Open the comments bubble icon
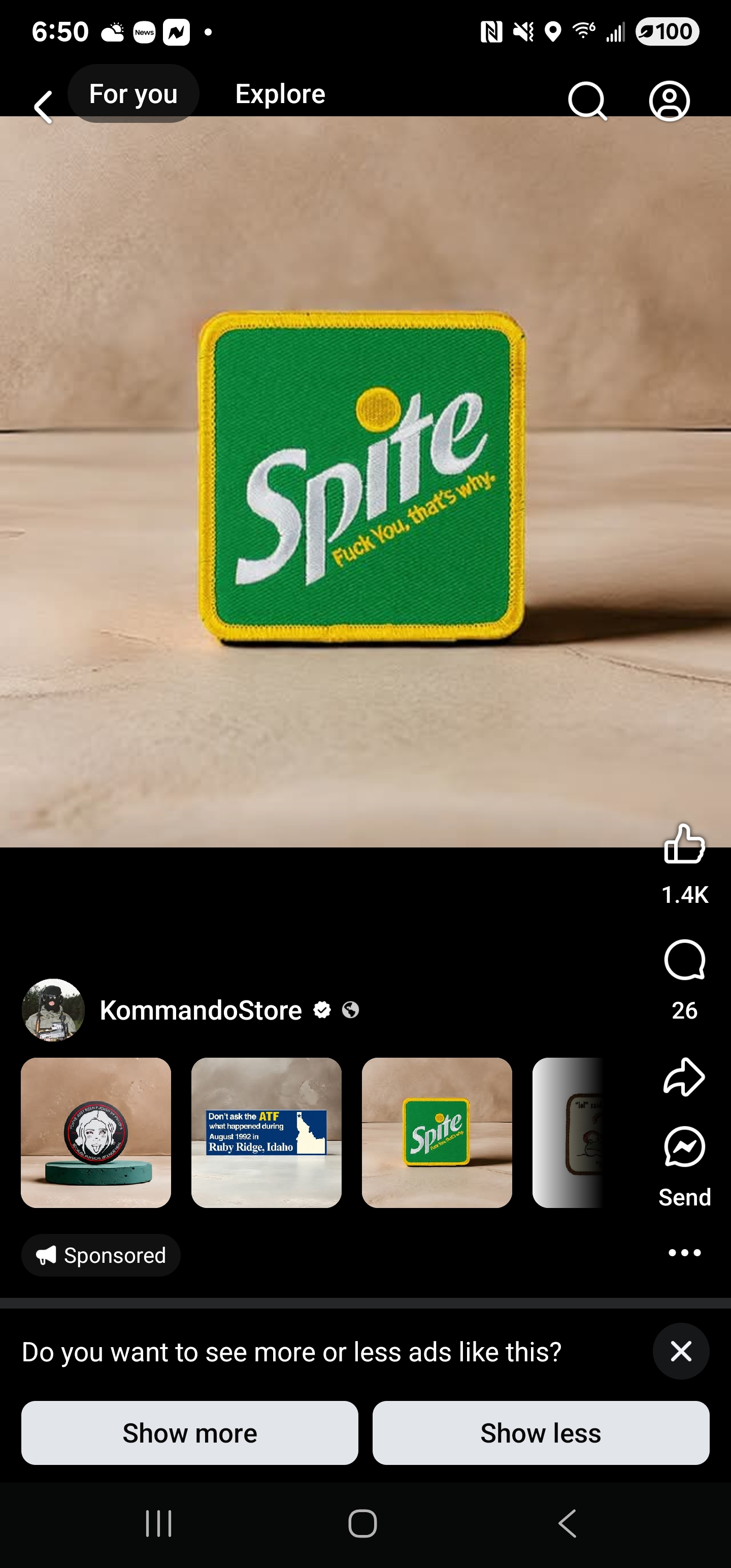The width and height of the screenshot is (731, 1568). pos(684,960)
